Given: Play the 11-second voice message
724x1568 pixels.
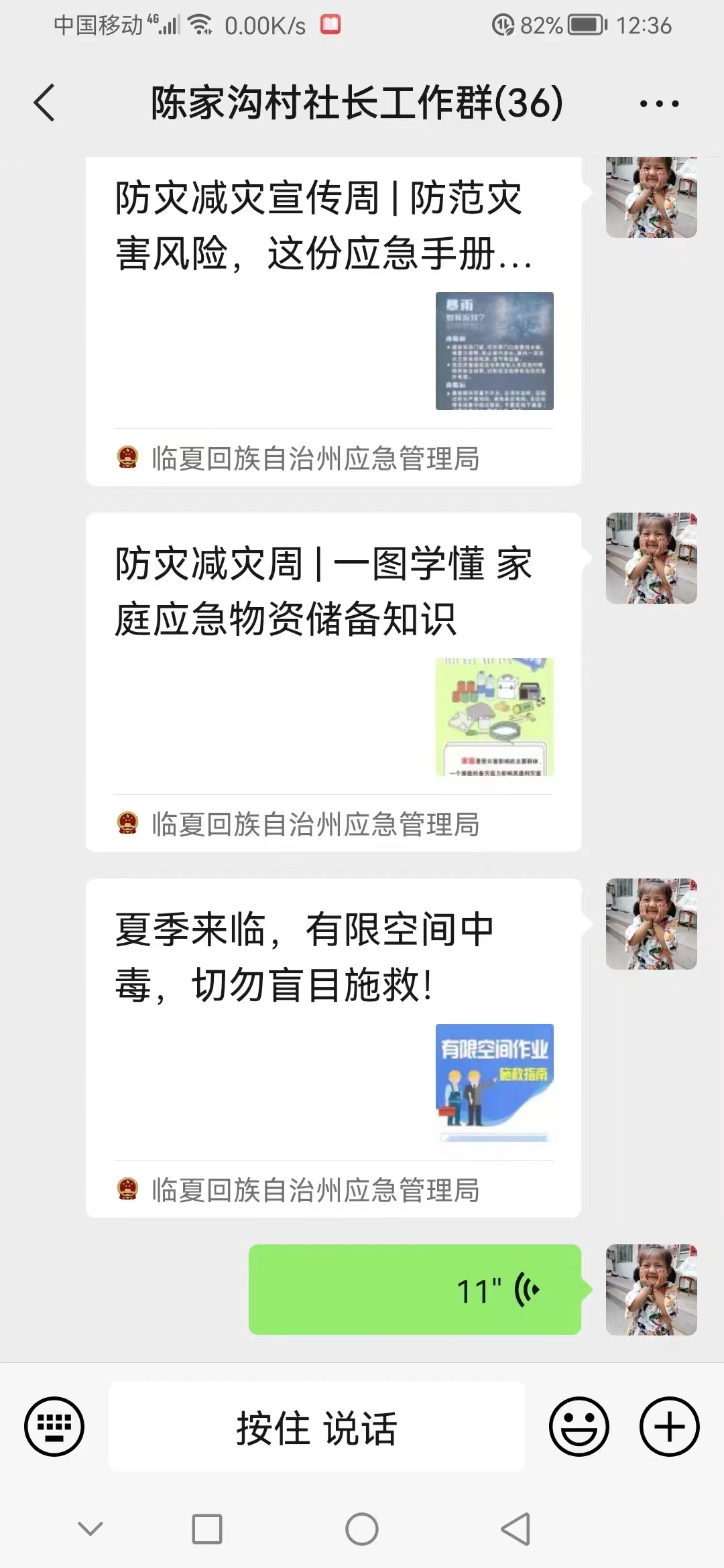Looking at the screenshot, I should [414, 1289].
